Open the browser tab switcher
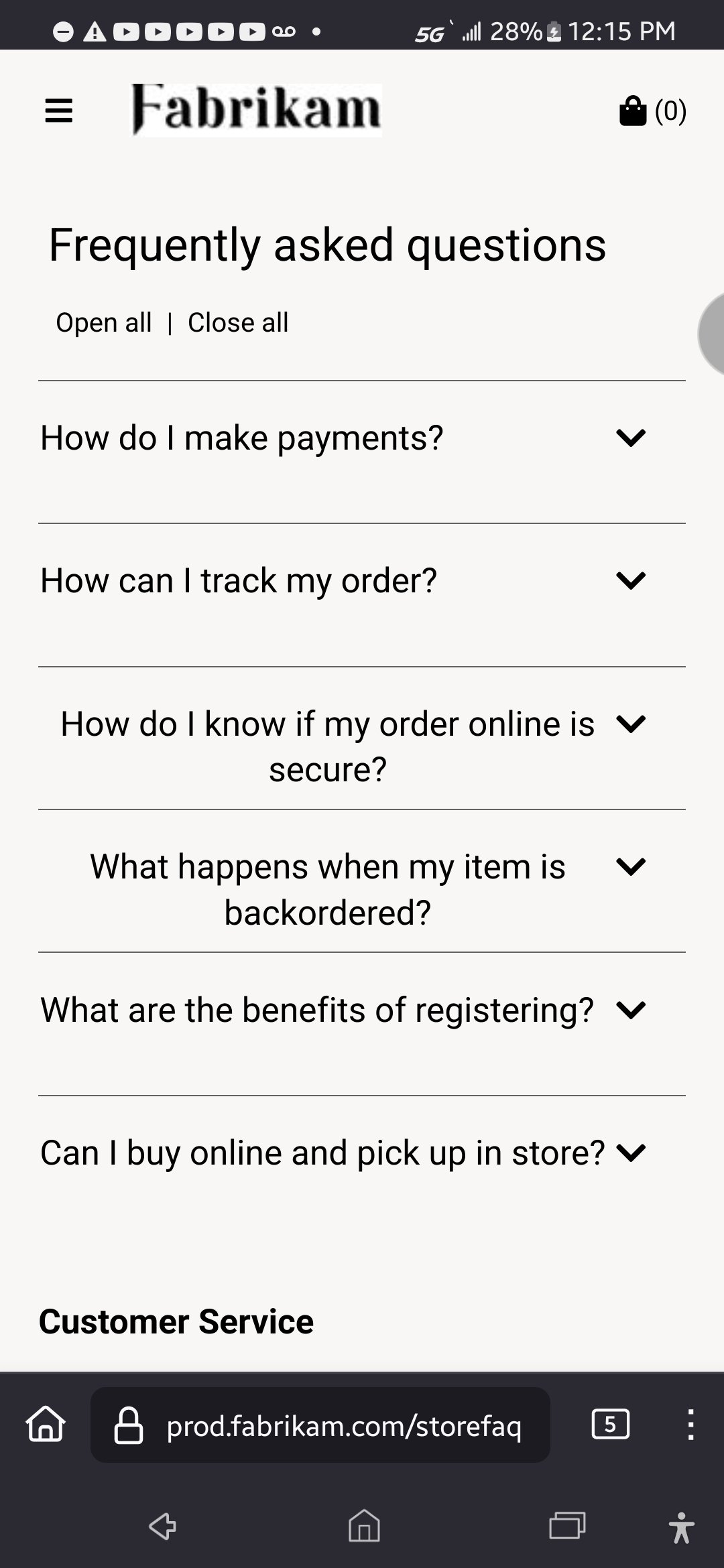Image resolution: width=724 pixels, height=1568 pixels. 610,1424
